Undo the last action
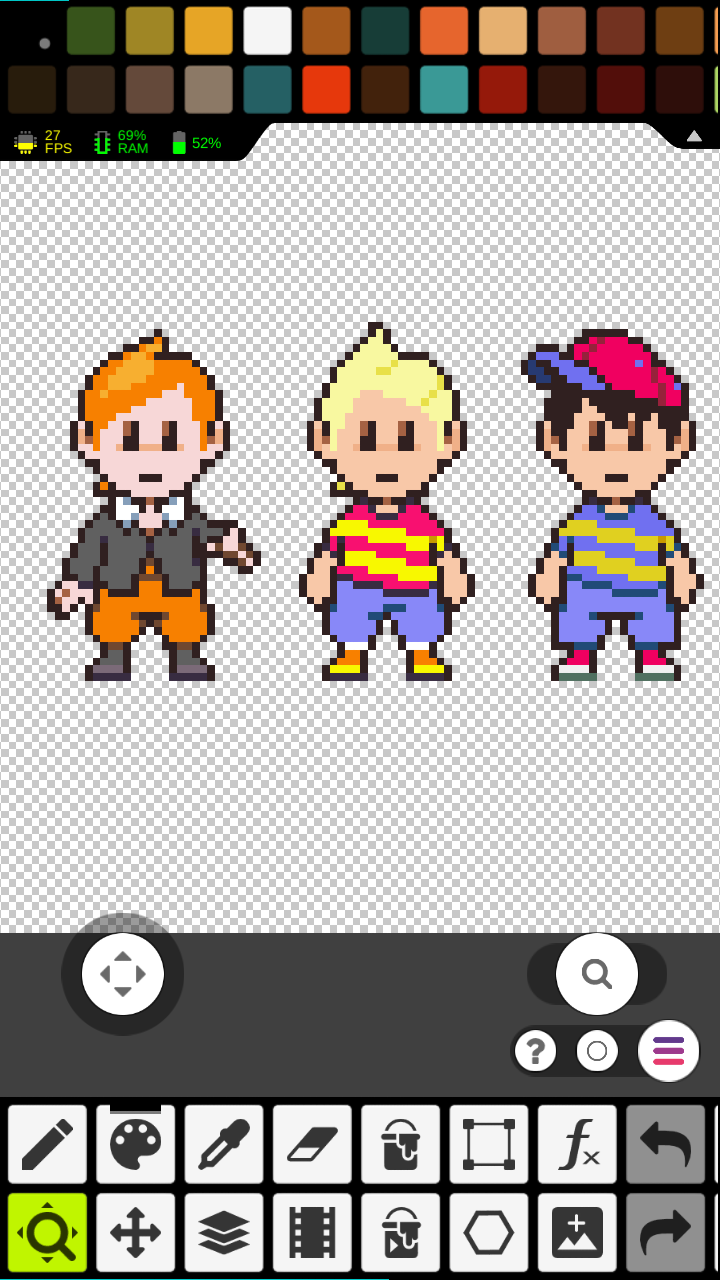 tap(665, 1144)
